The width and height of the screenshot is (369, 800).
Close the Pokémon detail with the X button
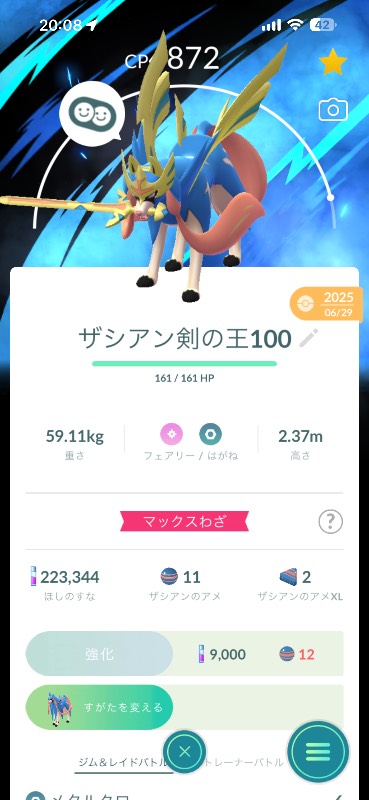point(184,752)
